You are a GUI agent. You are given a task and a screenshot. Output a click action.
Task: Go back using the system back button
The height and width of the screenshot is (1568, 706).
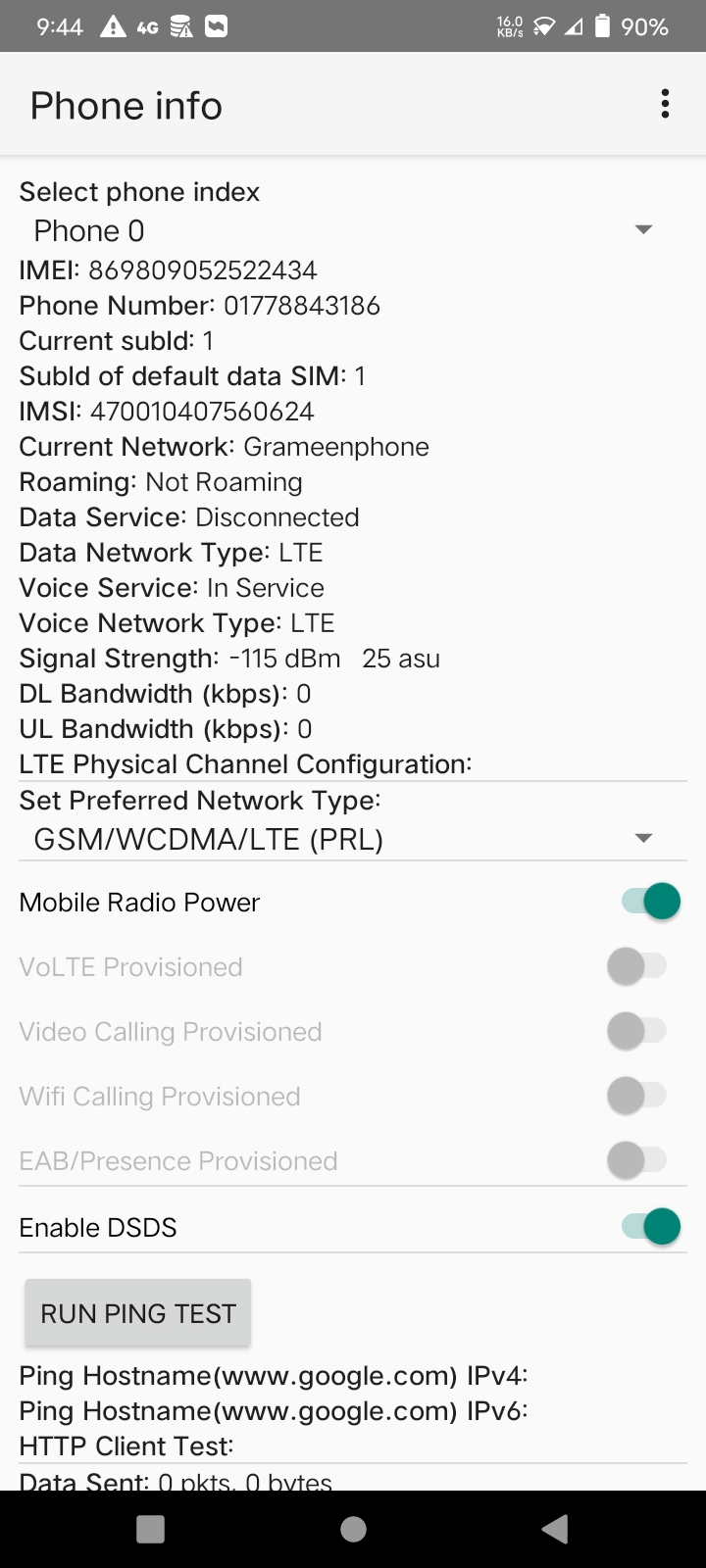pos(555,1529)
